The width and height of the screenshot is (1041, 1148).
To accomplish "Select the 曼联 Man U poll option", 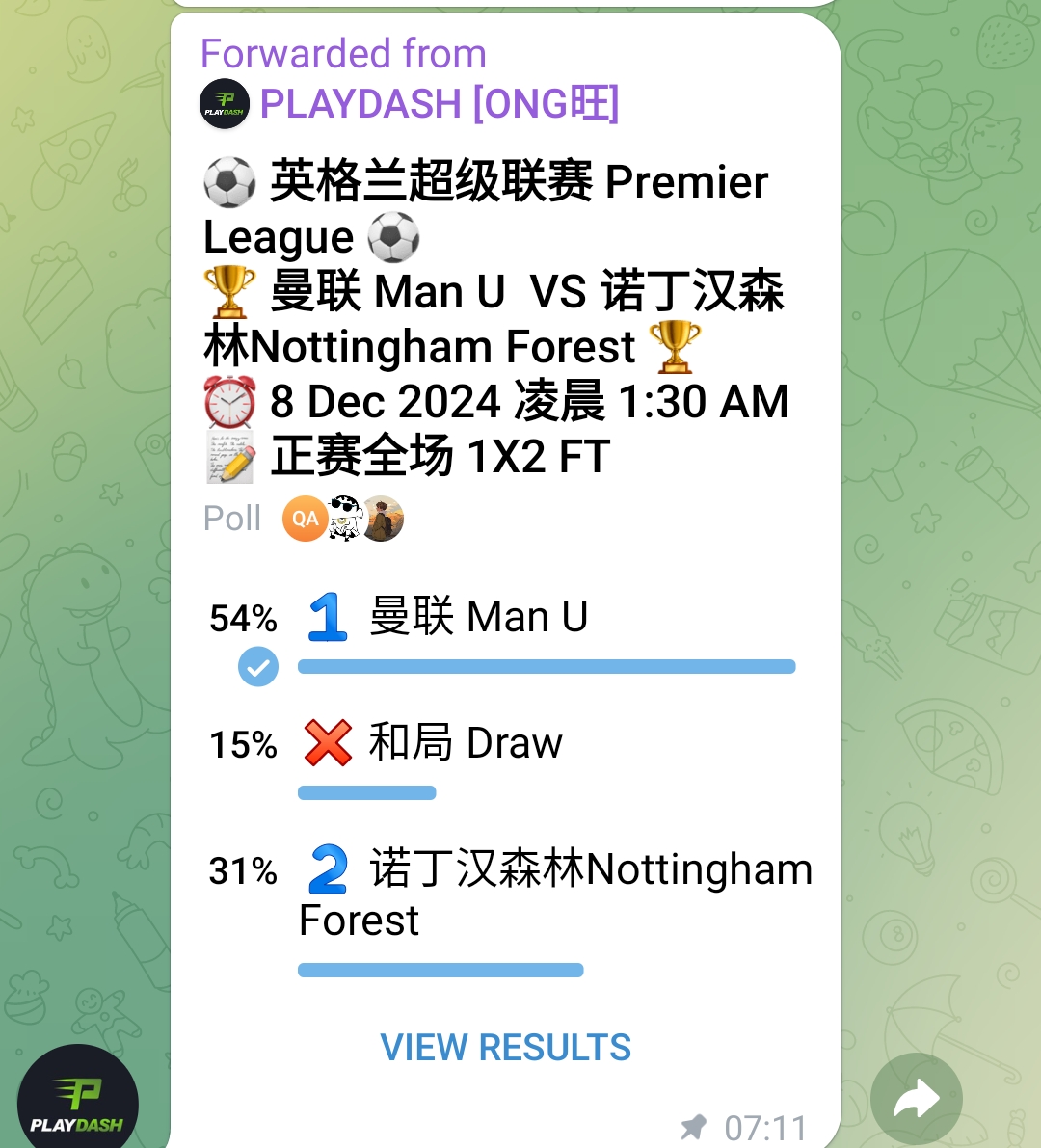I will pos(478,618).
